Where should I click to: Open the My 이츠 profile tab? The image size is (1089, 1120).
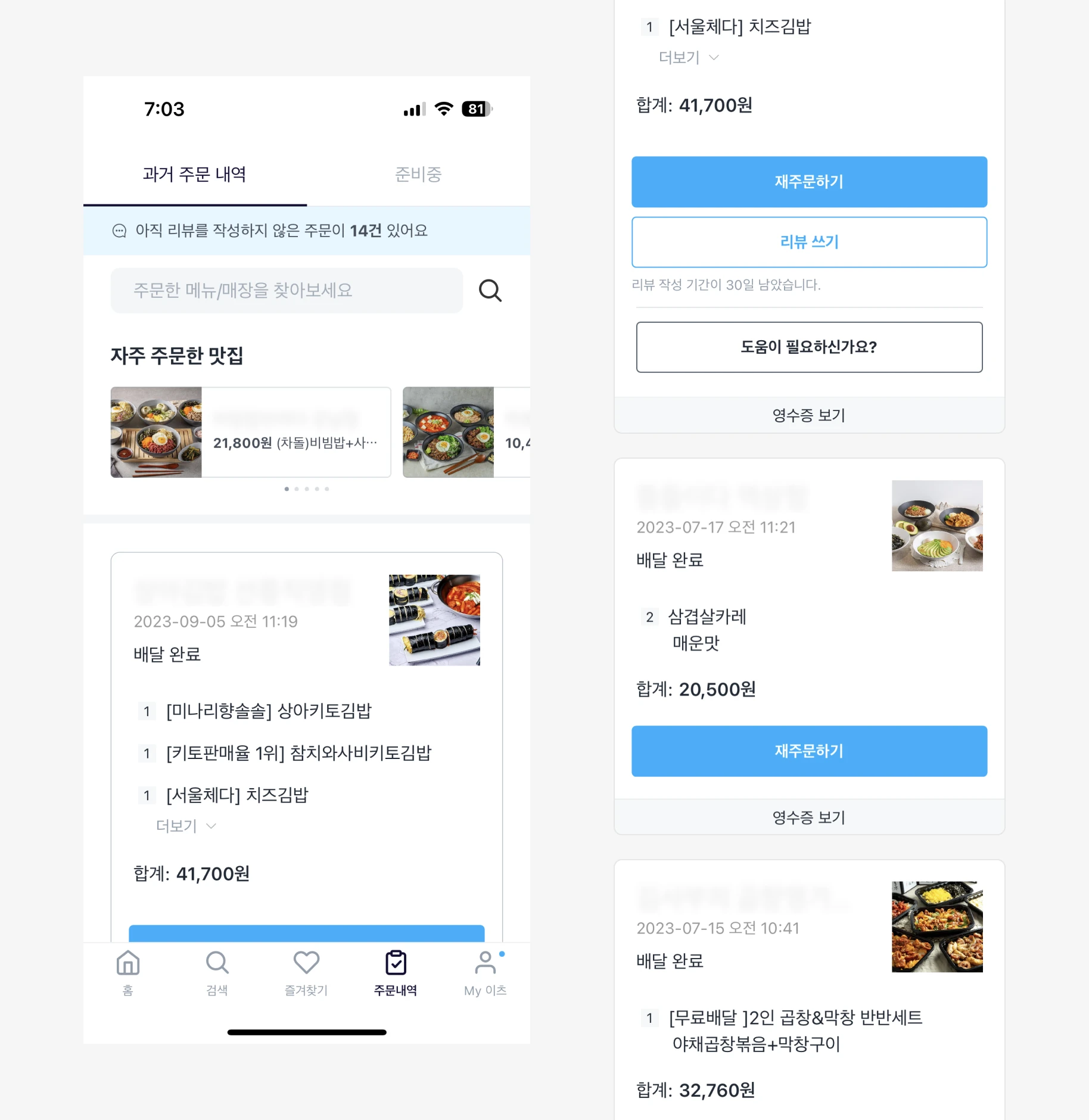(x=485, y=972)
